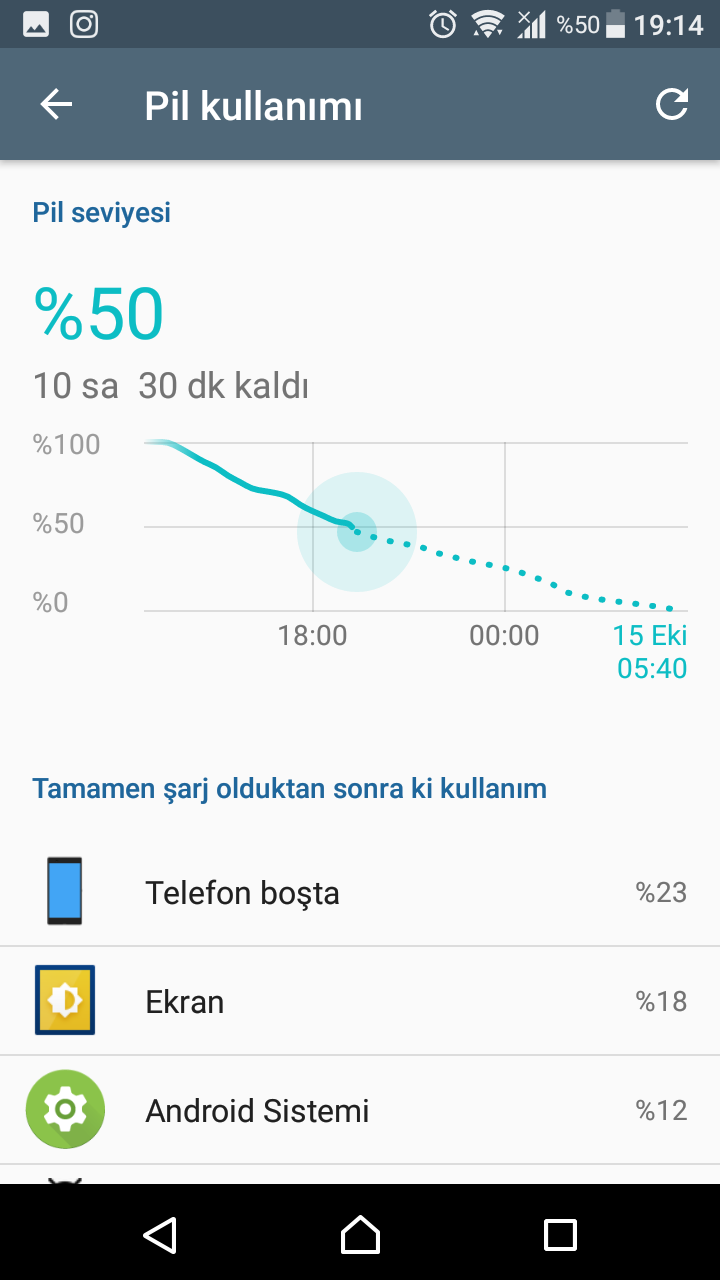Refresh the battery usage data
Screen dimensions: 720x1280
672,105
